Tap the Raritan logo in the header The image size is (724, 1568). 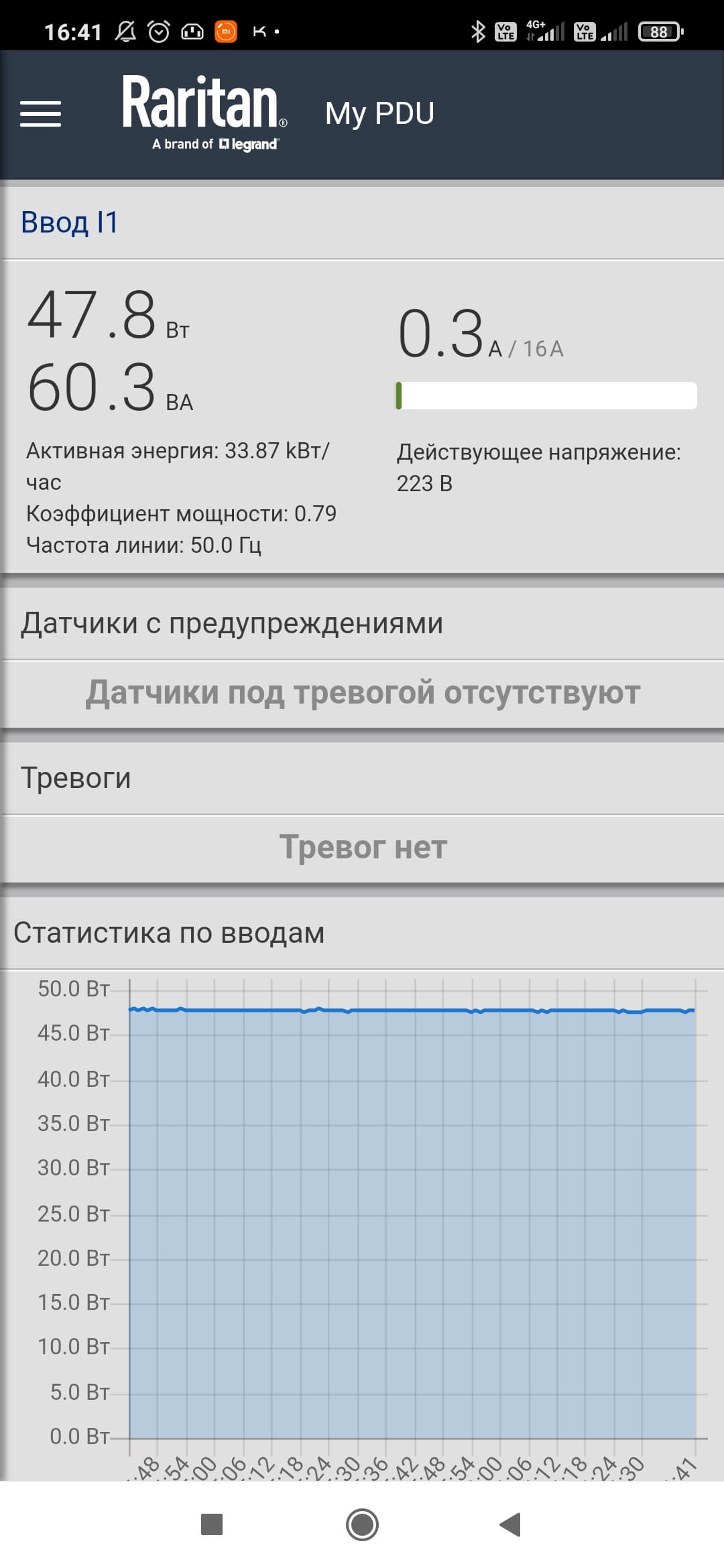point(204,112)
